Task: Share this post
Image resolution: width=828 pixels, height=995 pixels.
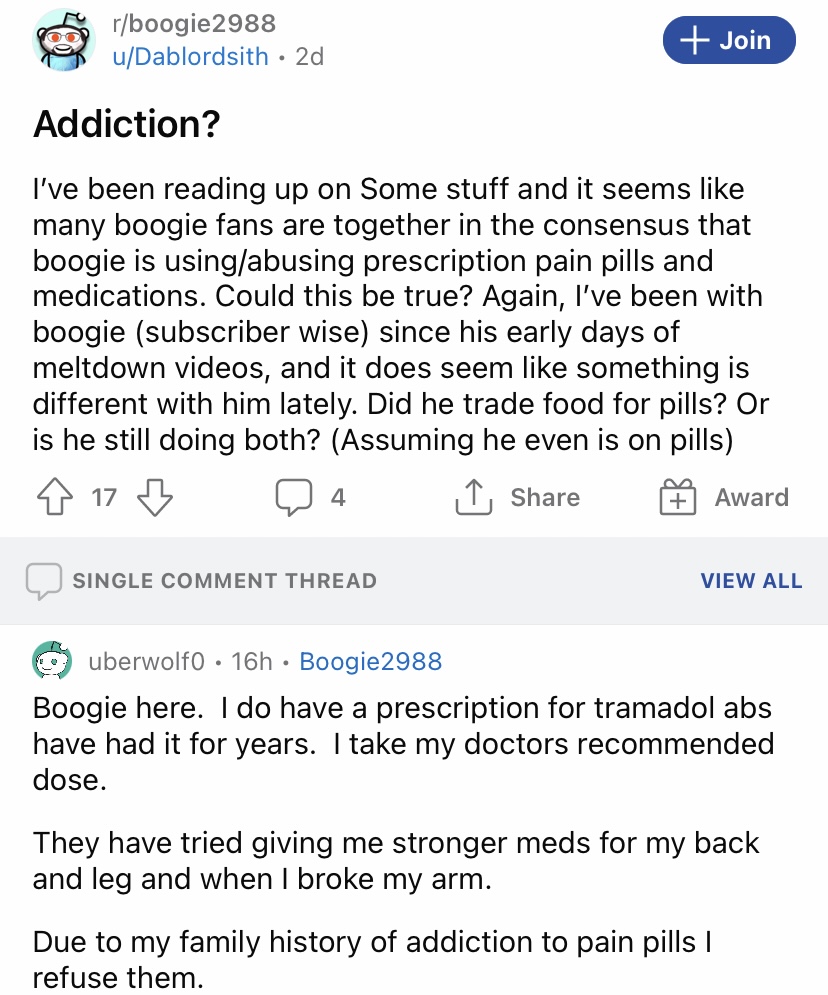Action: click(518, 497)
